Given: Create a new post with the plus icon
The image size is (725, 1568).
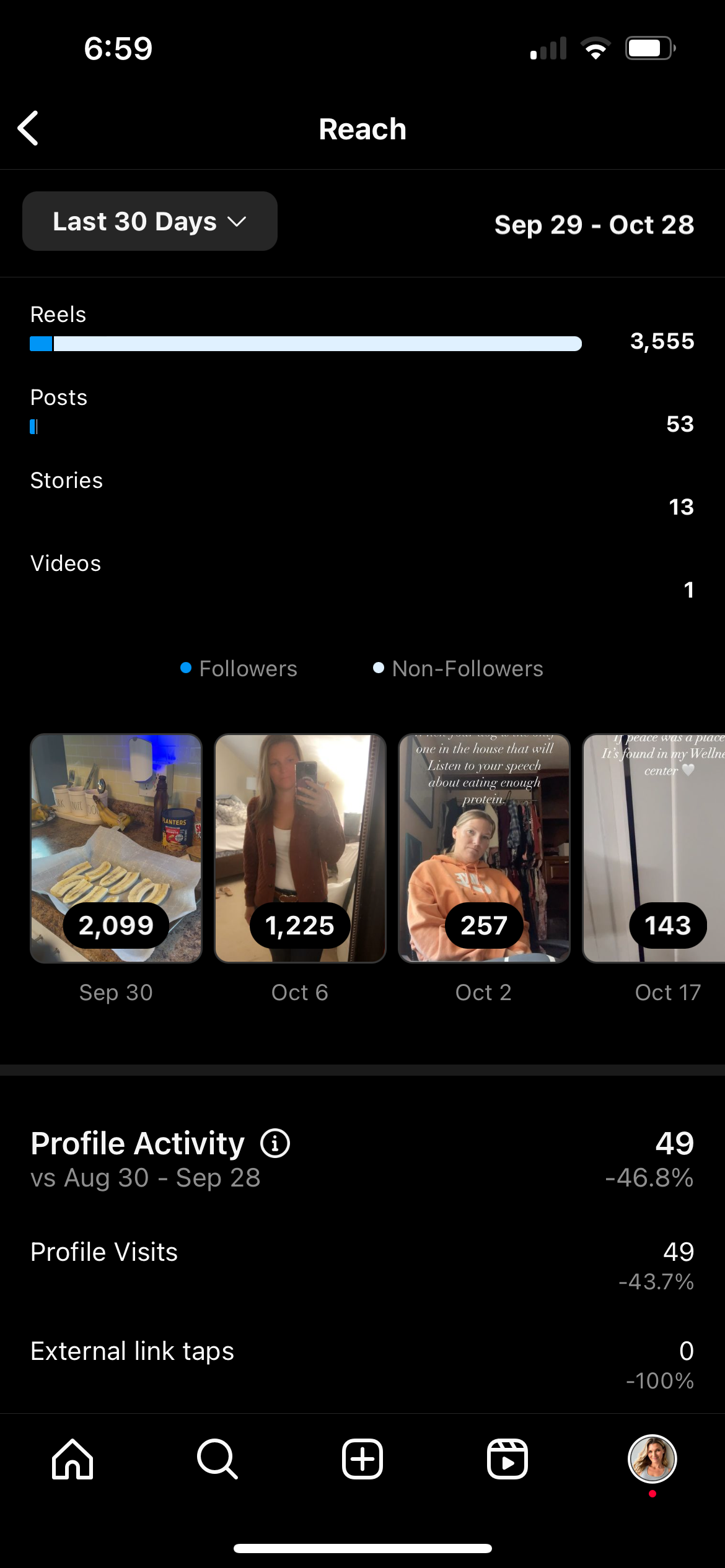Looking at the screenshot, I should [362, 1459].
